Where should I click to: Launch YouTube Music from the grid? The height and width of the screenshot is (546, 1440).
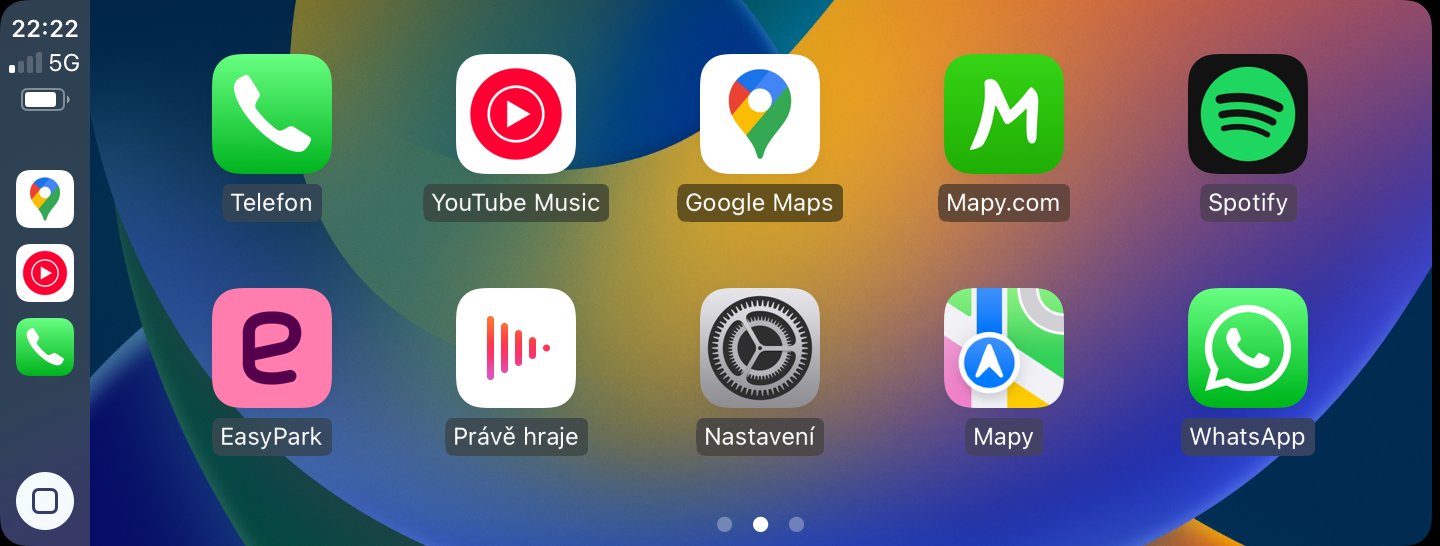point(515,114)
